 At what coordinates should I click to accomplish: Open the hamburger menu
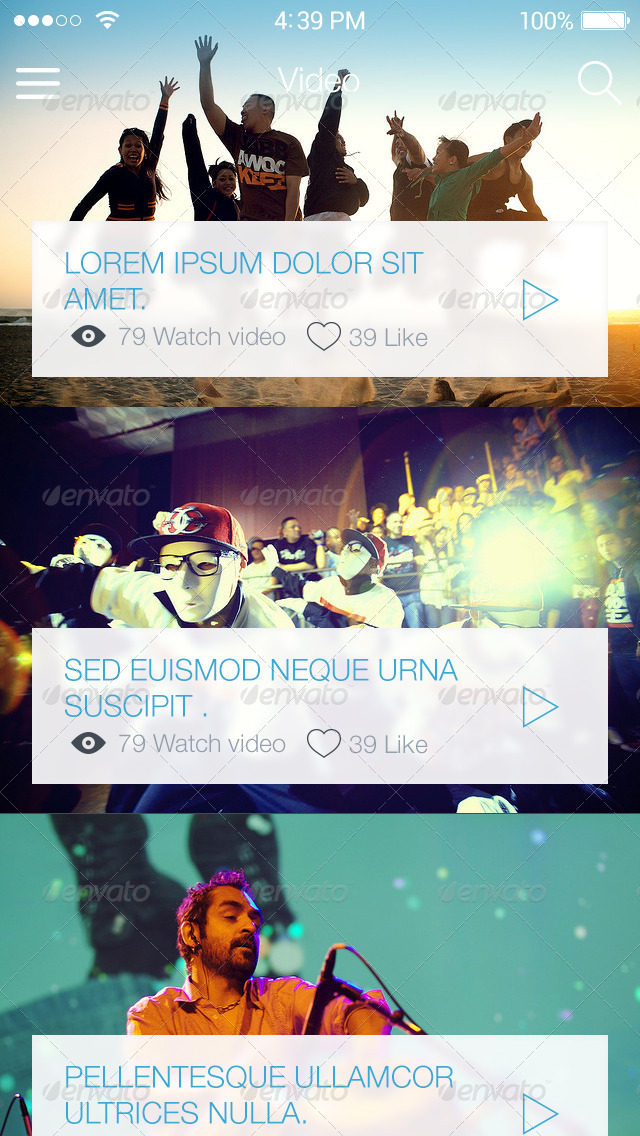(x=38, y=83)
